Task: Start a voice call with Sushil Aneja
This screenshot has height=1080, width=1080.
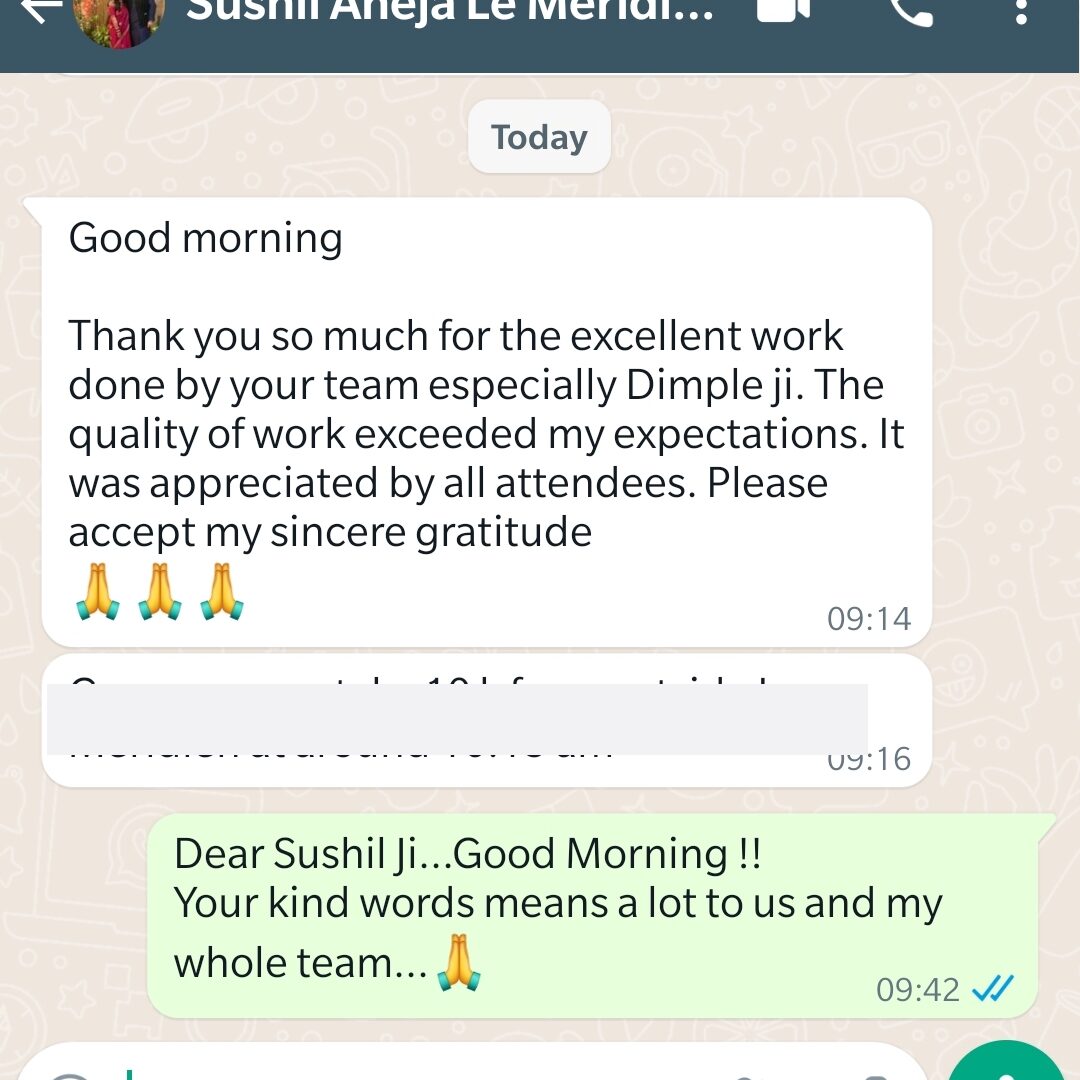Action: click(910, 14)
